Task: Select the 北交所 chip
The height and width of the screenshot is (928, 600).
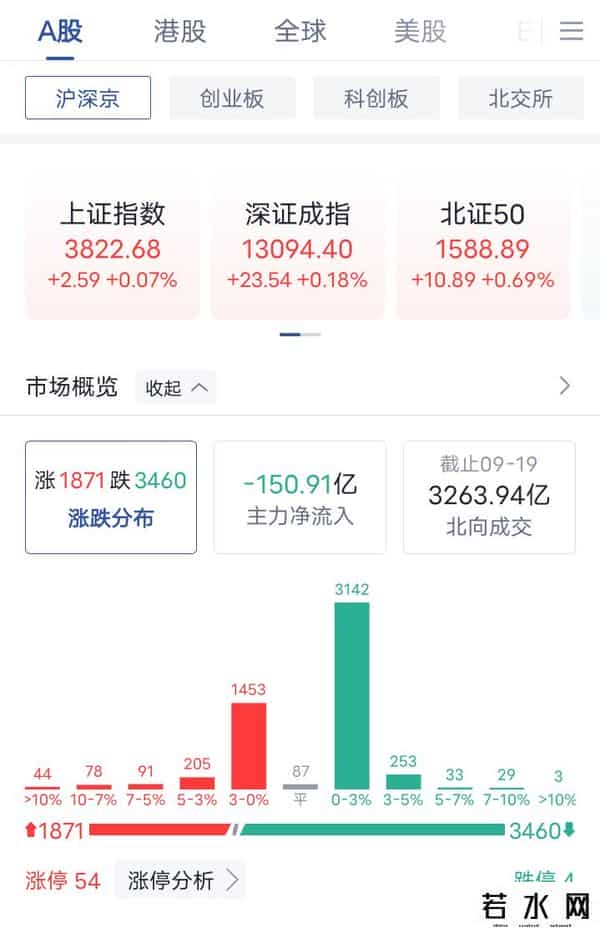Action: point(520,98)
